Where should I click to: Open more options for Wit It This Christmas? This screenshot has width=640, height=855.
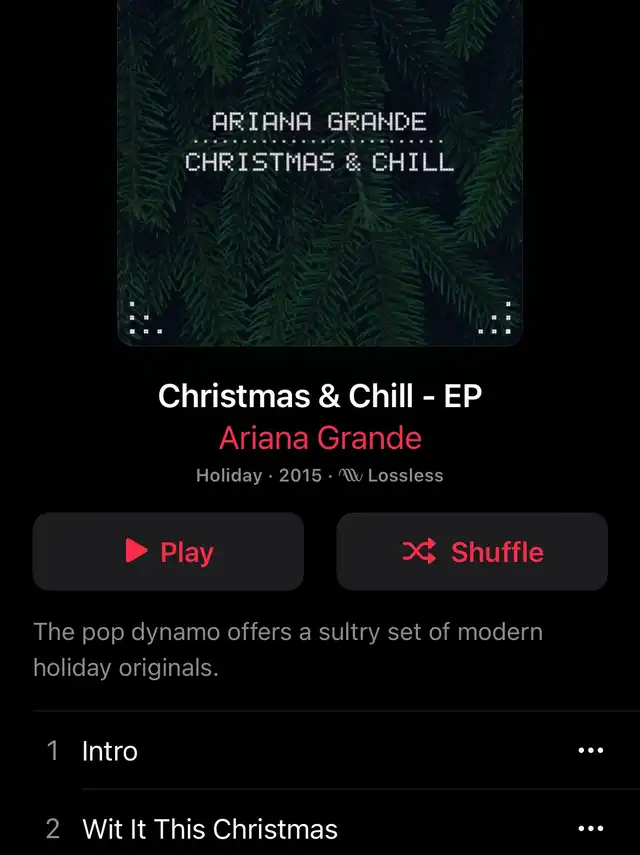point(591,829)
